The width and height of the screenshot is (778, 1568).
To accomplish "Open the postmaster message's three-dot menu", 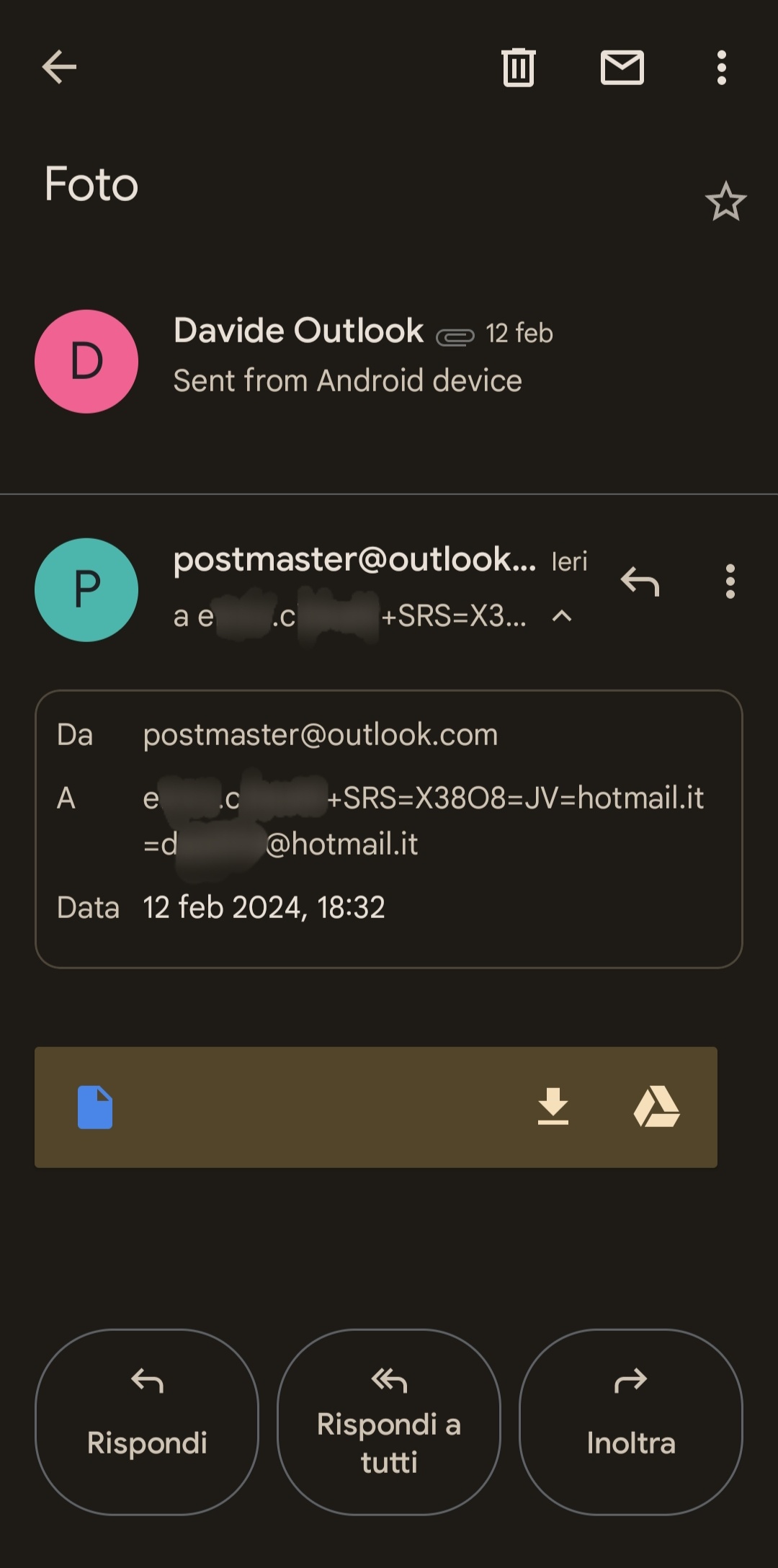I will [730, 581].
